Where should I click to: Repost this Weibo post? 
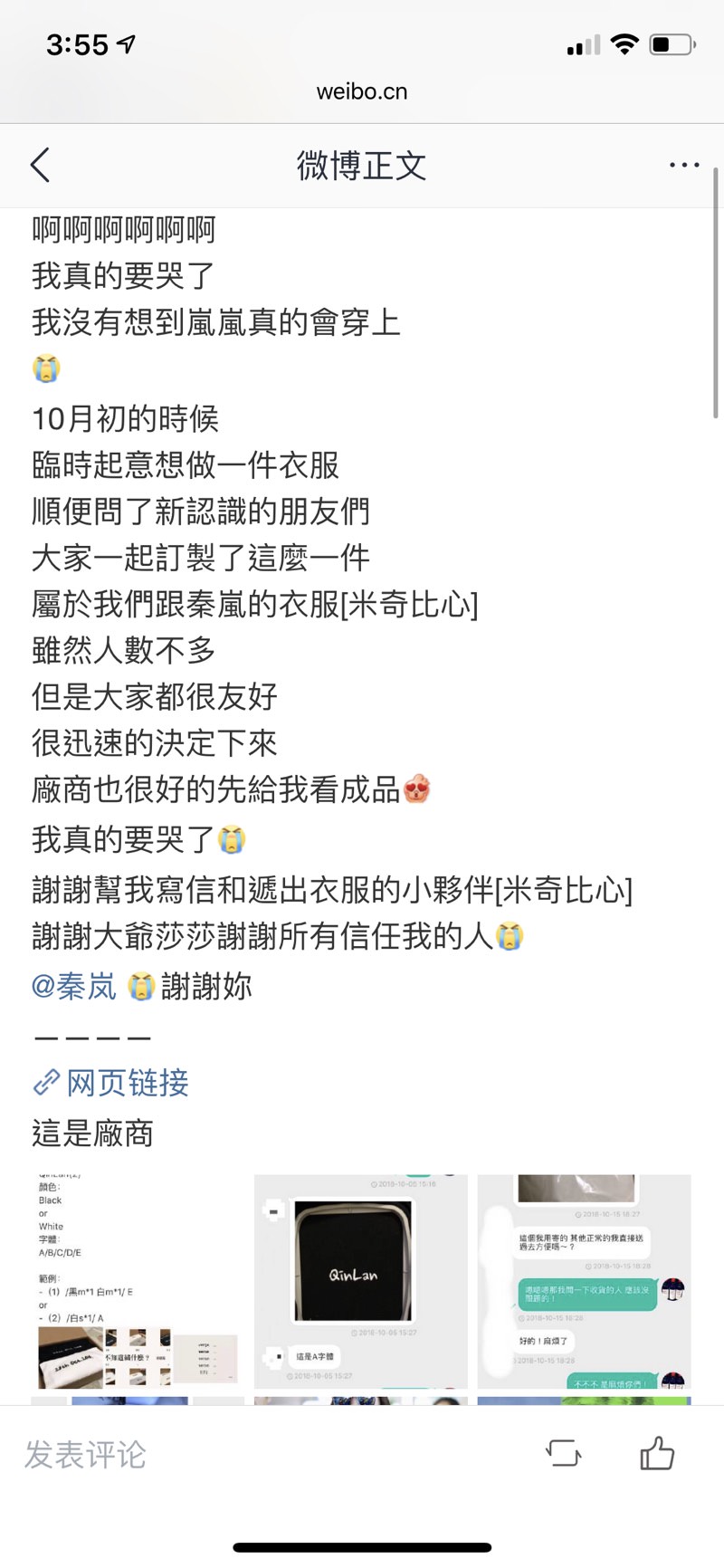[563, 1454]
